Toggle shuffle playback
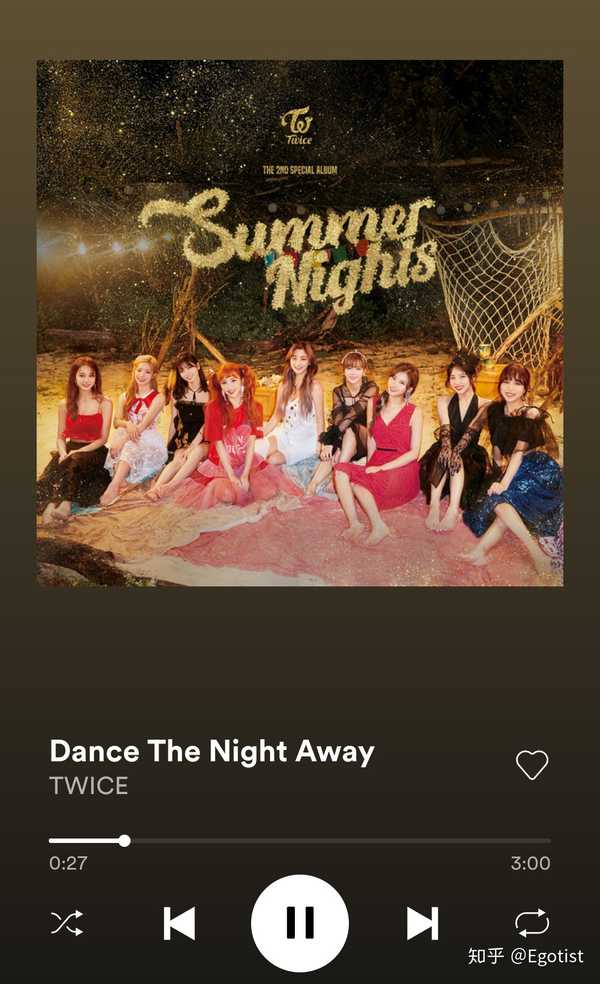 coord(67,922)
